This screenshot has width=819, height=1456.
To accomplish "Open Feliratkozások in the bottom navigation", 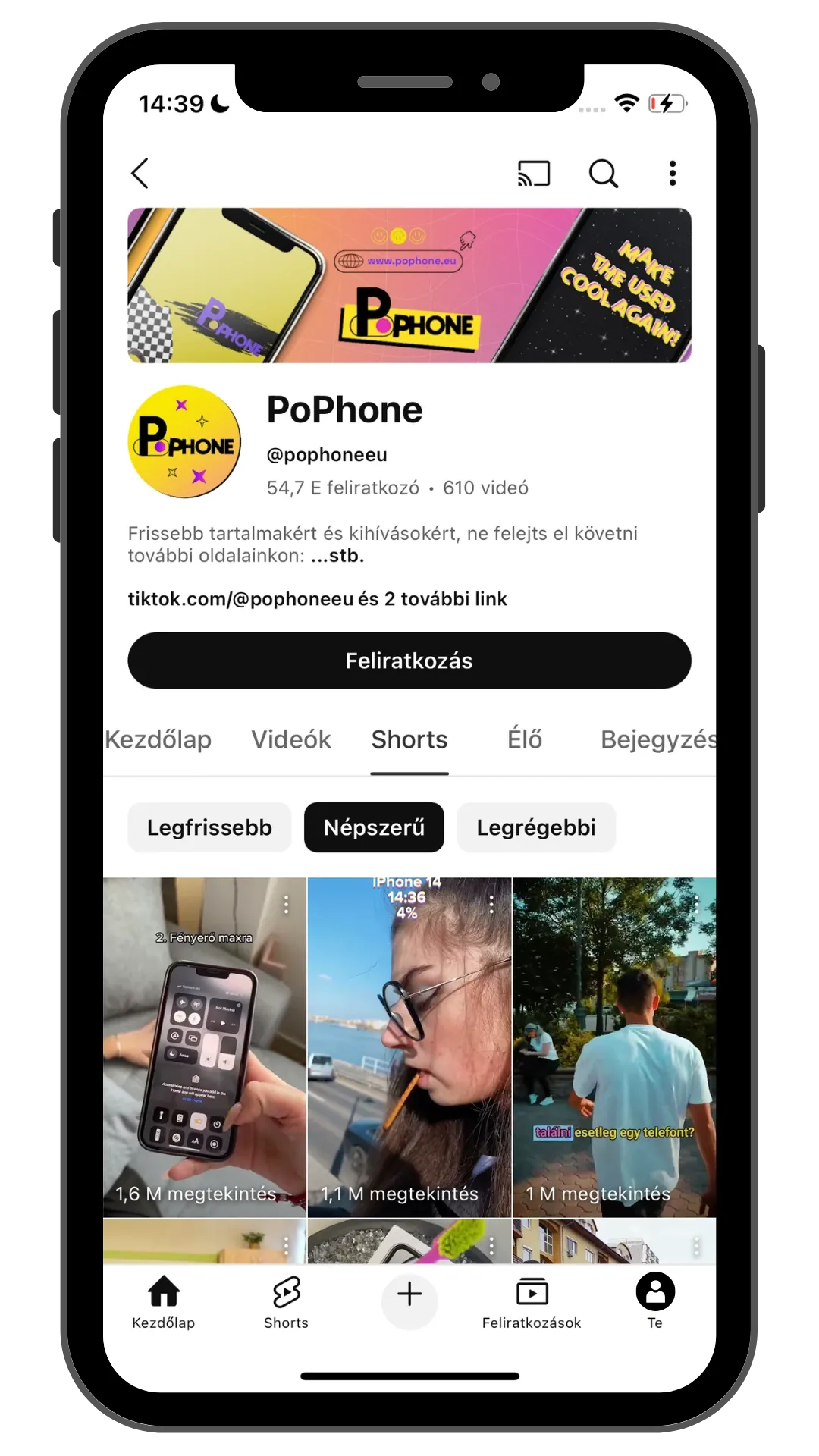I will (532, 1303).
